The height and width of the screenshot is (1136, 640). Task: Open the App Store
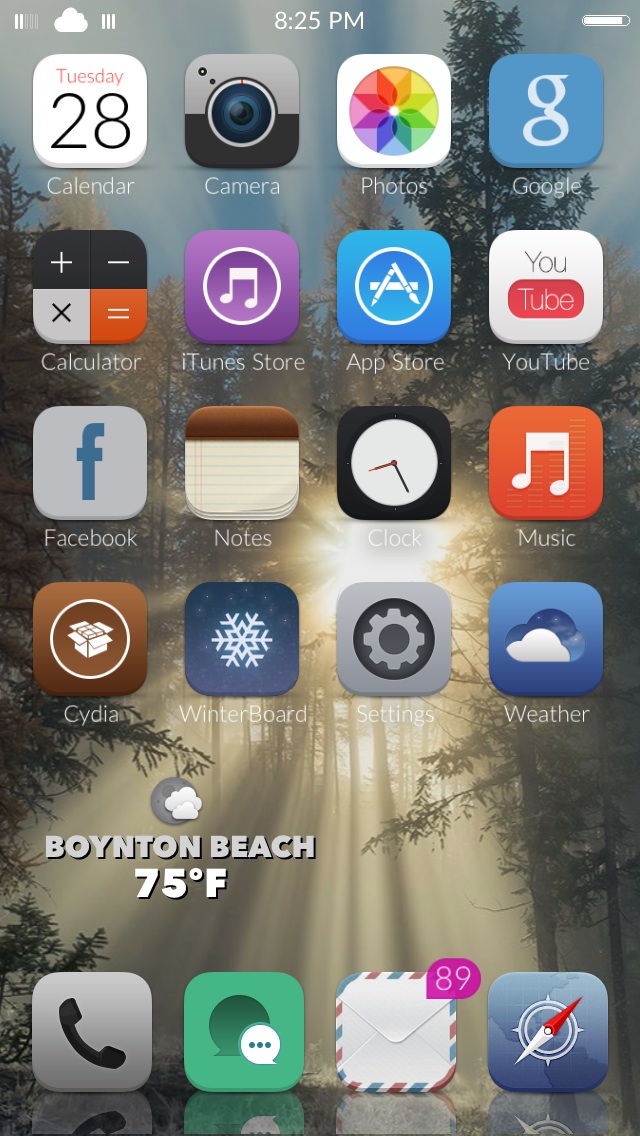[394, 287]
